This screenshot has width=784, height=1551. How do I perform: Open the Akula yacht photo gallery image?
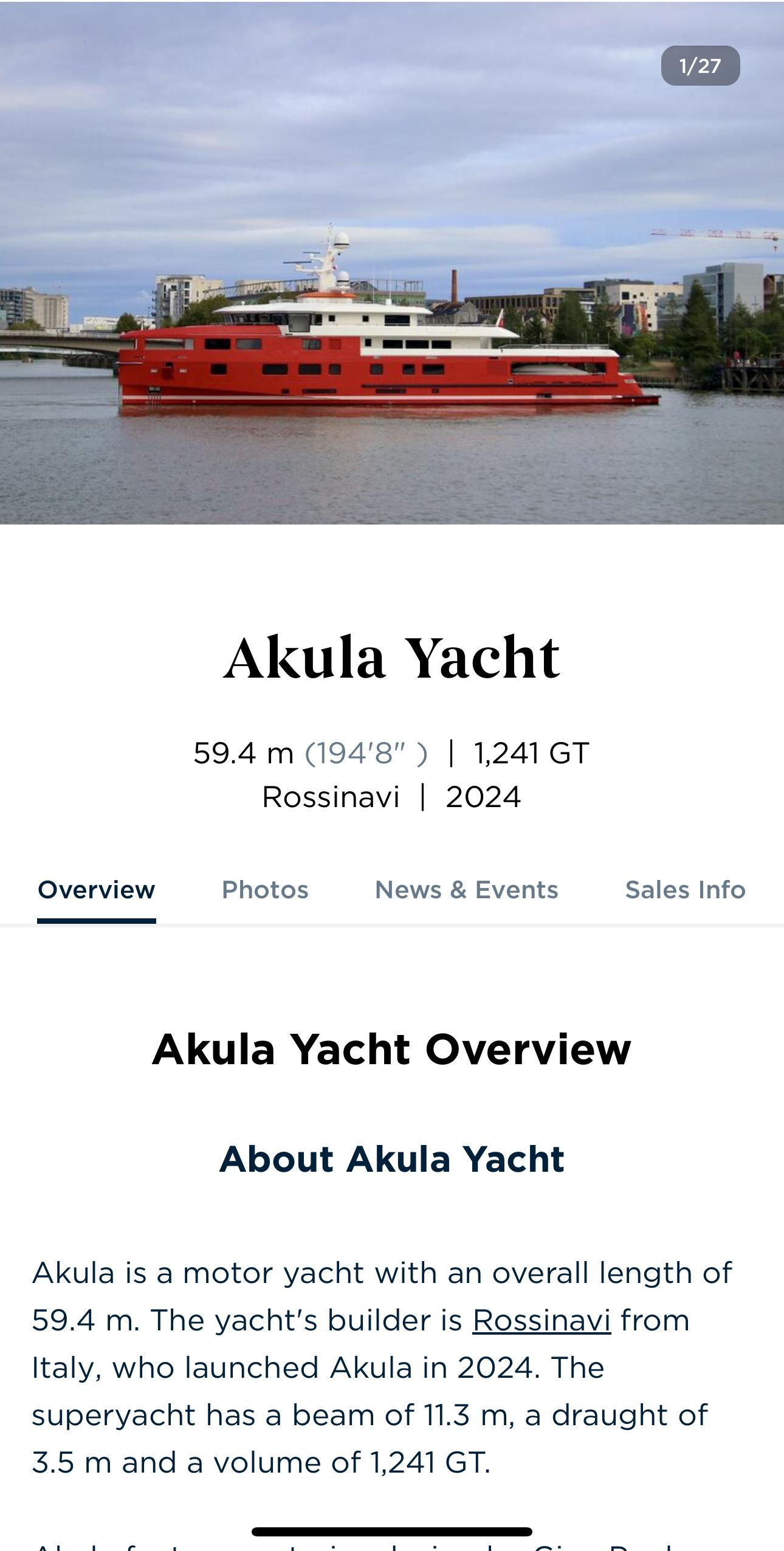click(x=392, y=263)
